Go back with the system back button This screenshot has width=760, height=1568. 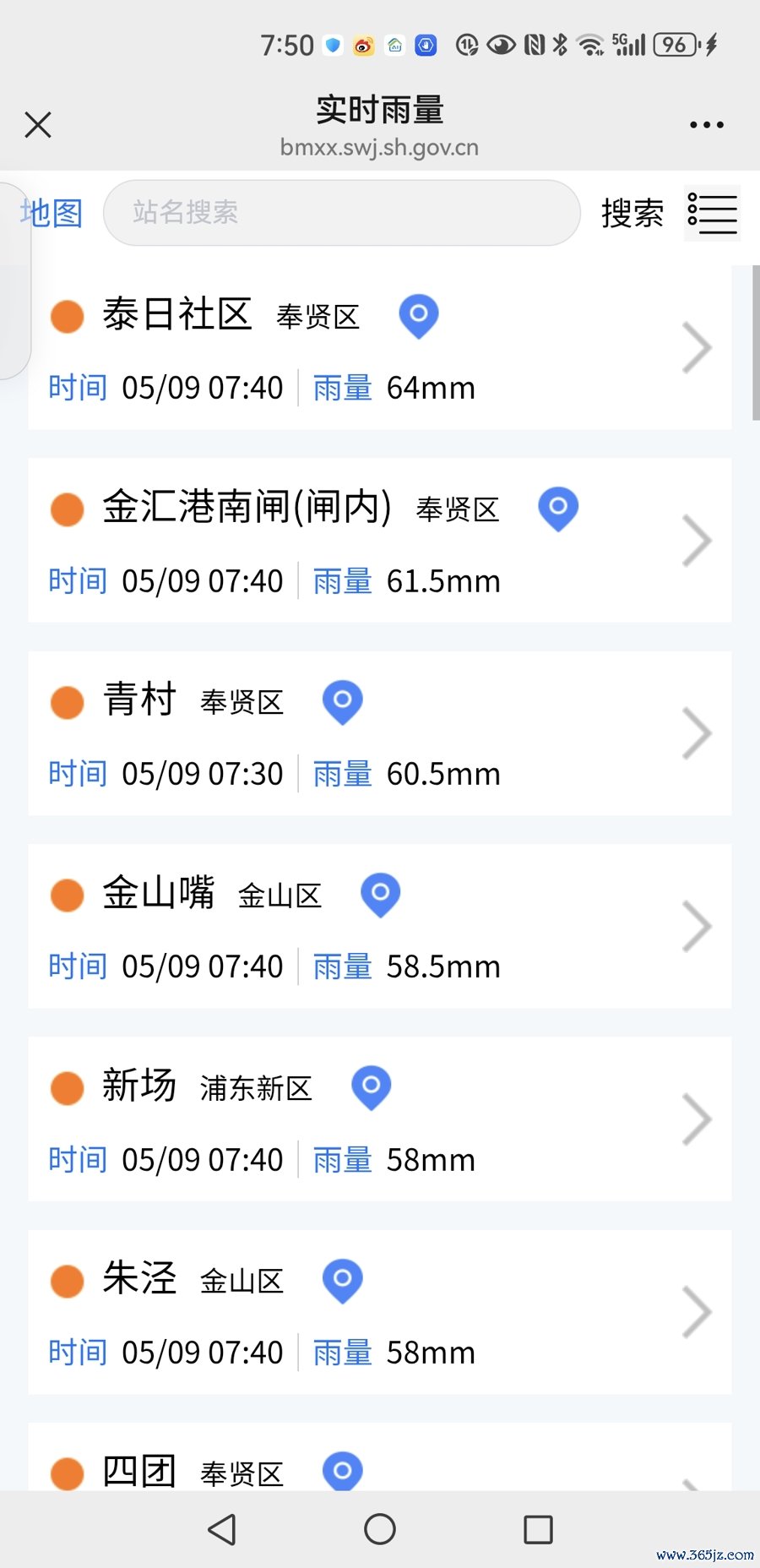pyautogui.click(x=222, y=1529)
